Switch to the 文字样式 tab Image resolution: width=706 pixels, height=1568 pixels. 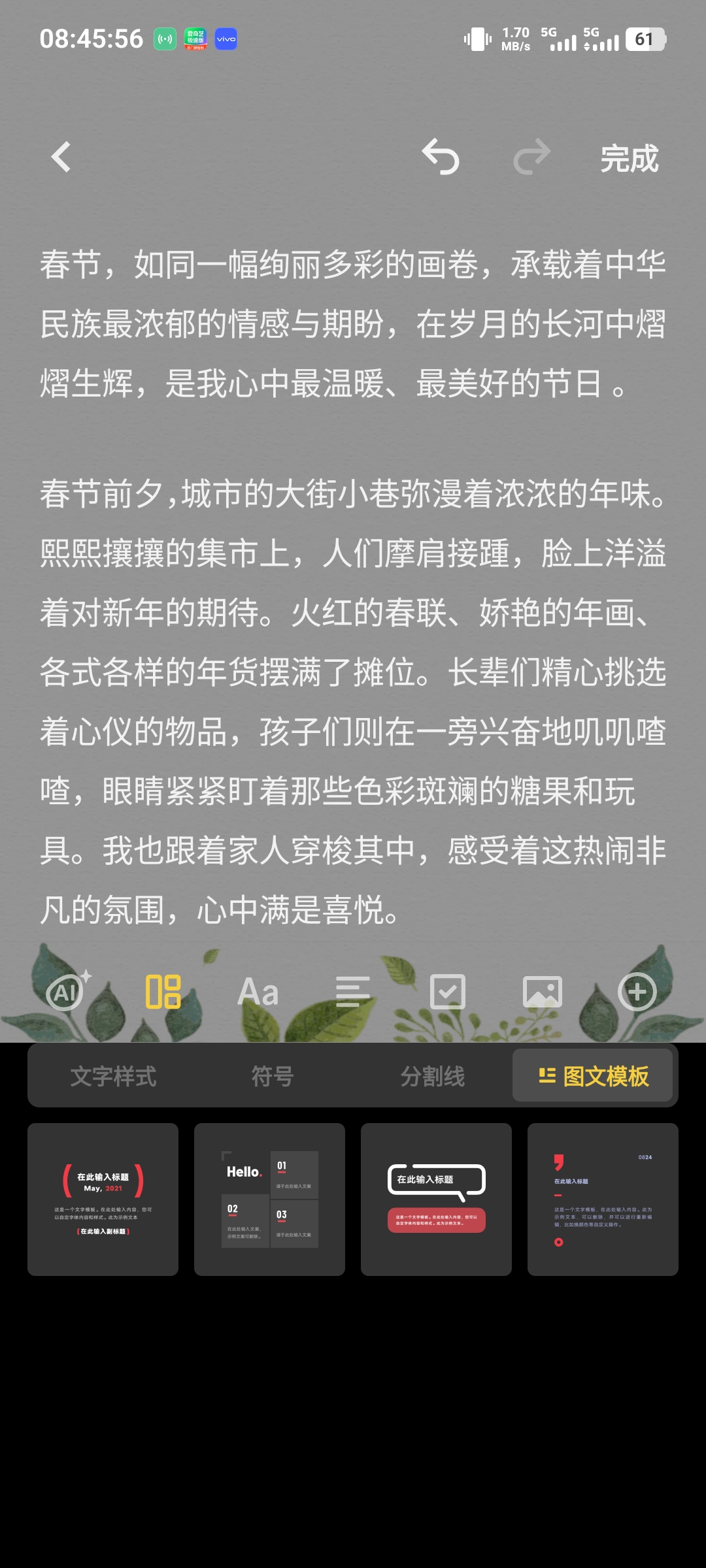tap(113, 1076)
